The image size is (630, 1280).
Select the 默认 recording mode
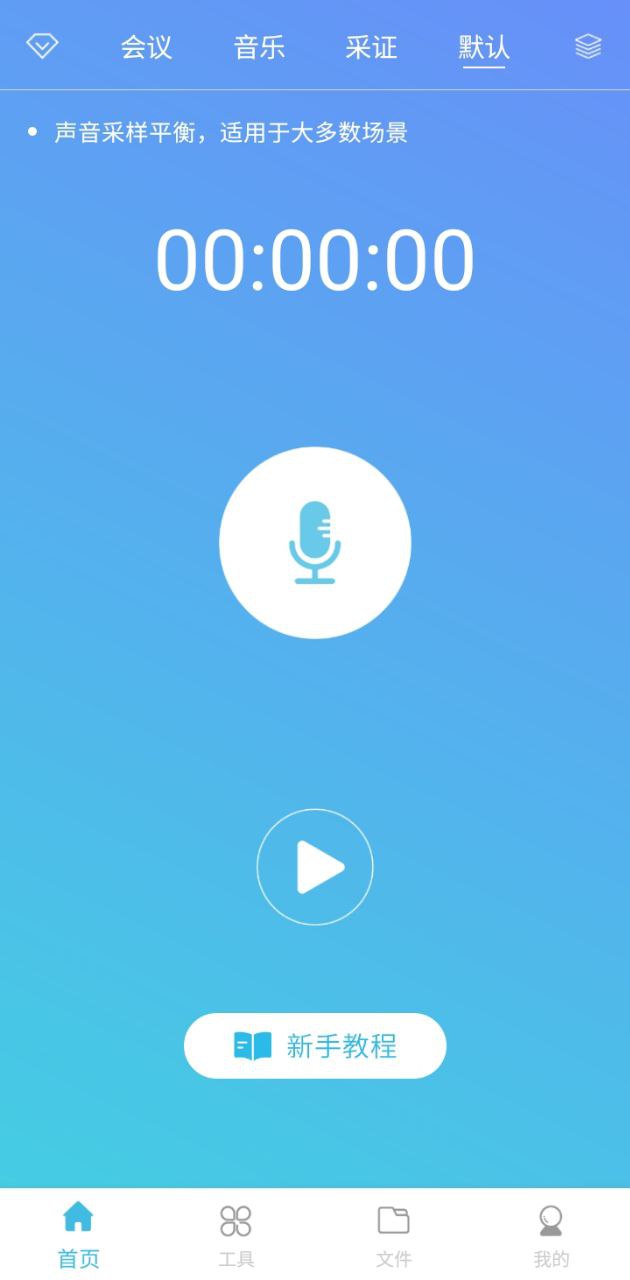484,47
